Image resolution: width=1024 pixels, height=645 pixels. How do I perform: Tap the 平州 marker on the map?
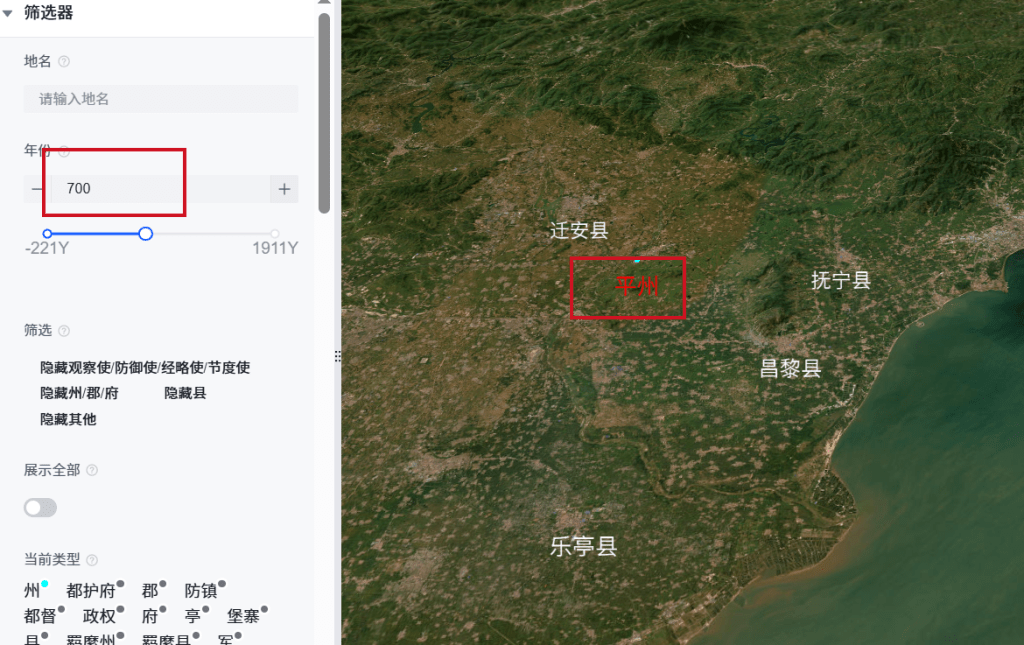(637, 287)
